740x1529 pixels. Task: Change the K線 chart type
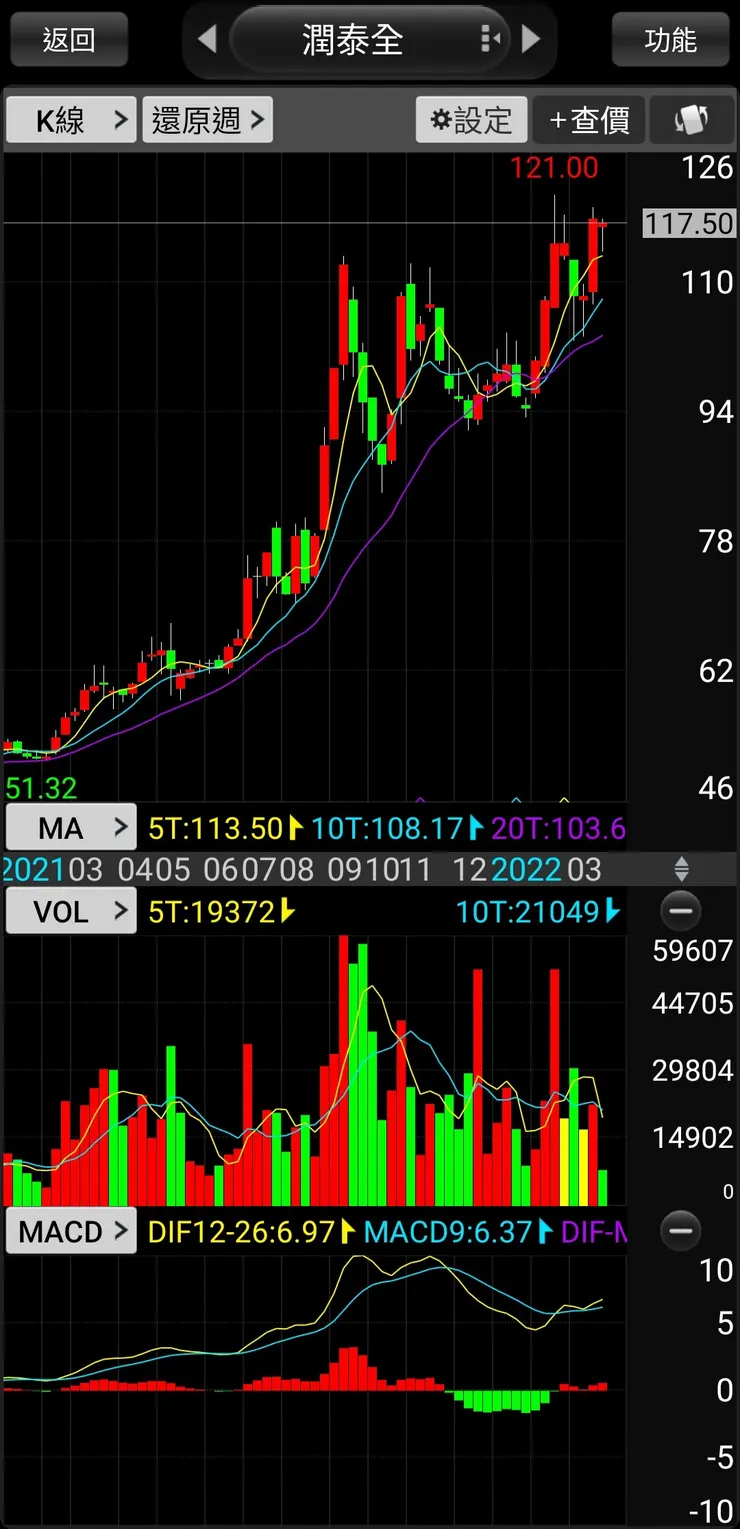pyautogui.click(x=71, y=121)
